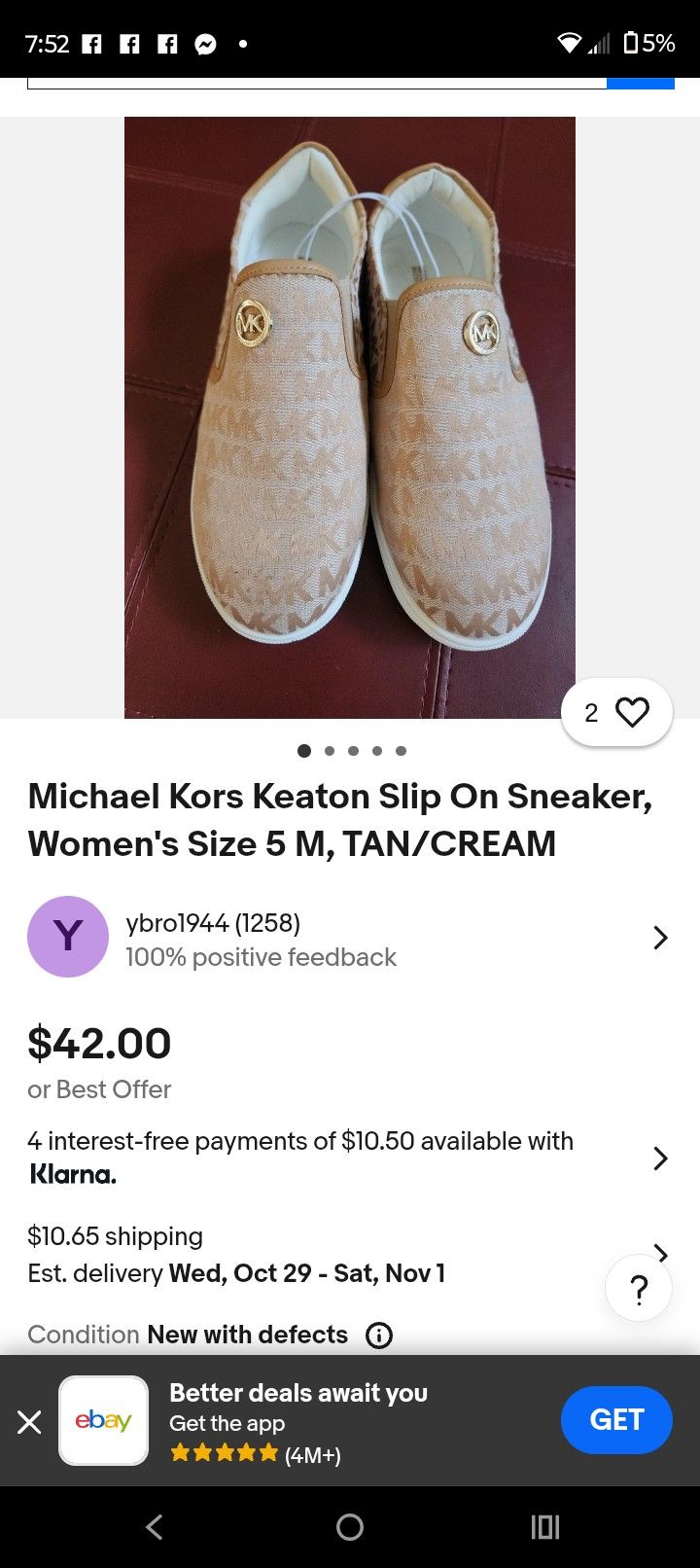
Task: Open Klarna interest-free payment details
Action: click(x=660, y=1158)
